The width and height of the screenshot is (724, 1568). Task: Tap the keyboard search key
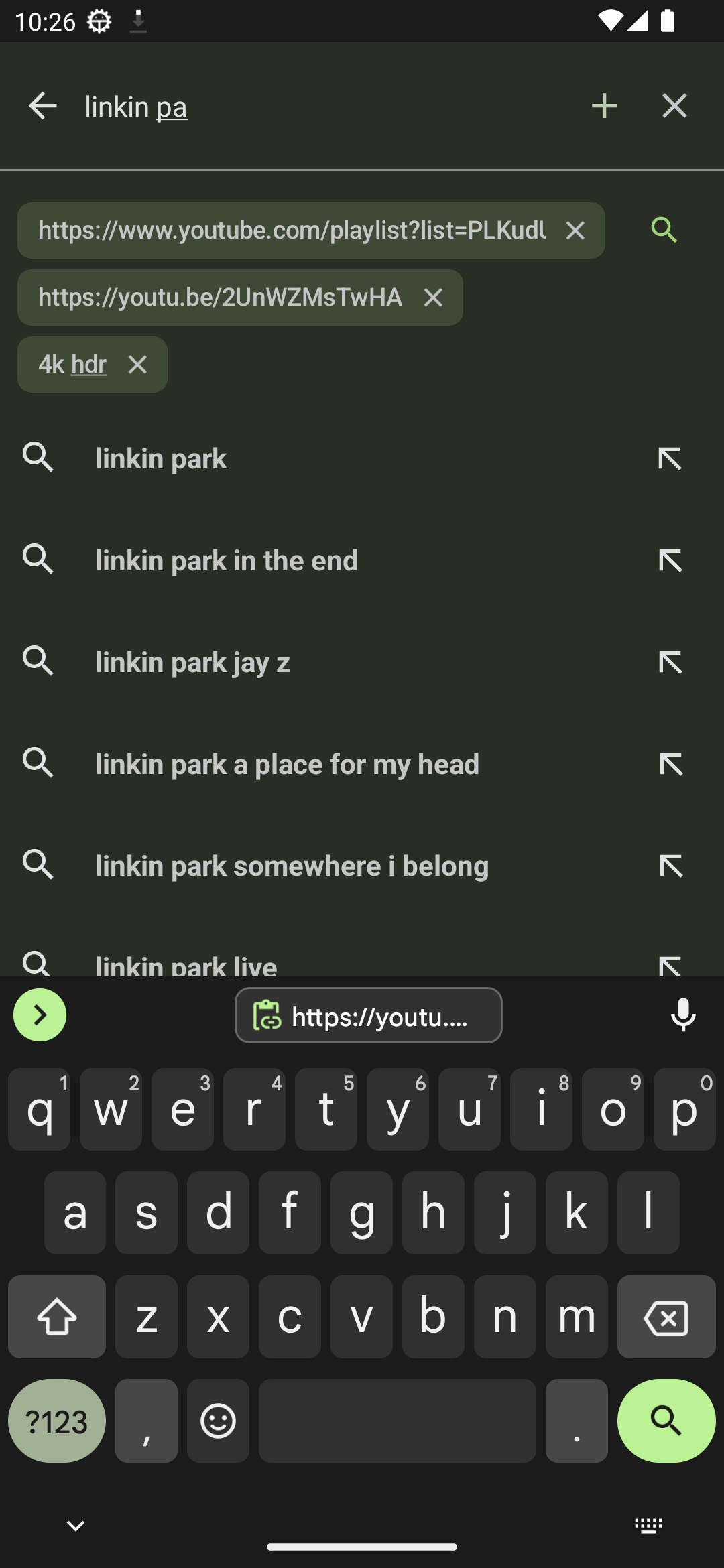(x=666, y=1421)
